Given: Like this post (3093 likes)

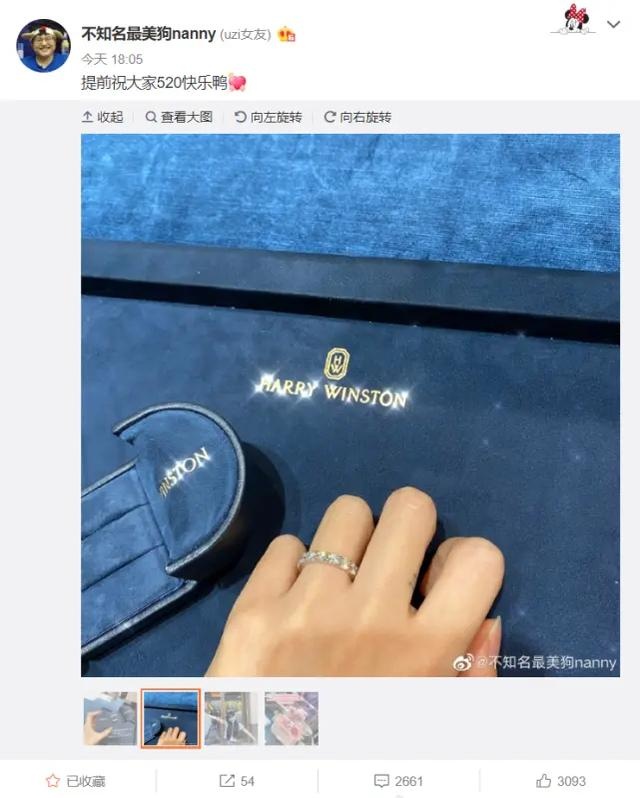Looking at the screenshot, I should coord(561,781).
